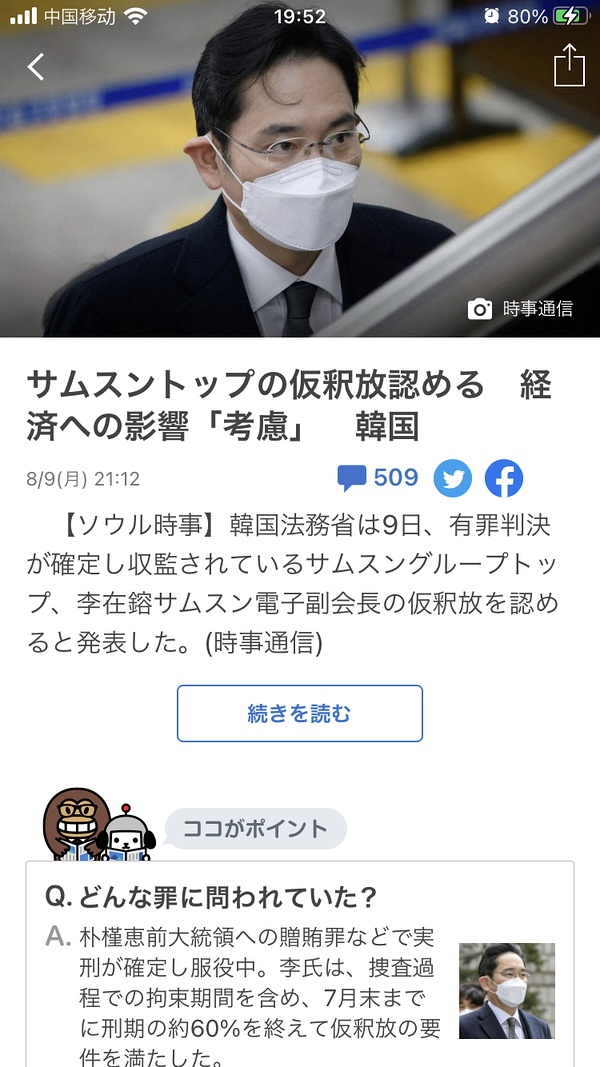
Task: Open the Q&A card about どんな罪に問われていた
Action: pyautogui.click(x=300, y=960)
